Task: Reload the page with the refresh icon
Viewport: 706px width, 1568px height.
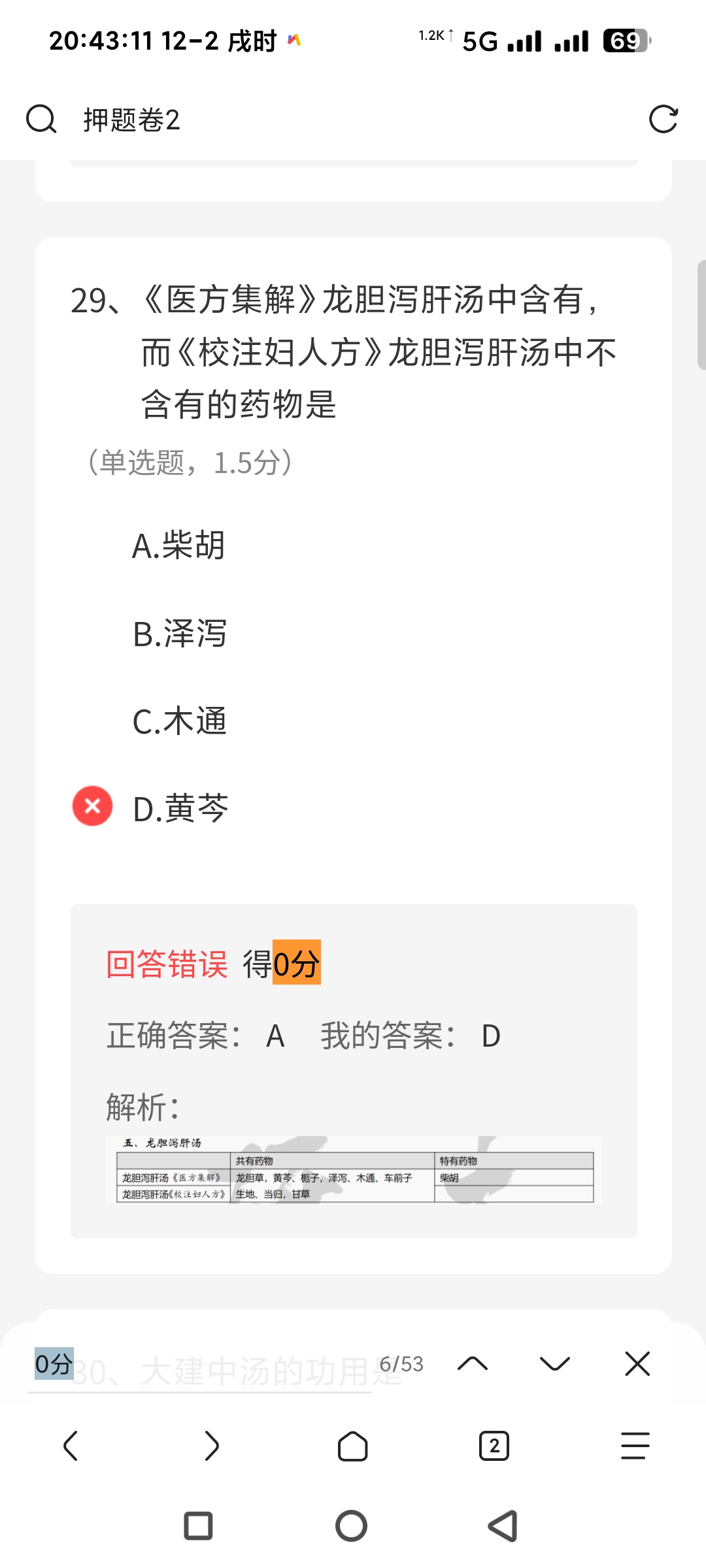Action: 663,120
